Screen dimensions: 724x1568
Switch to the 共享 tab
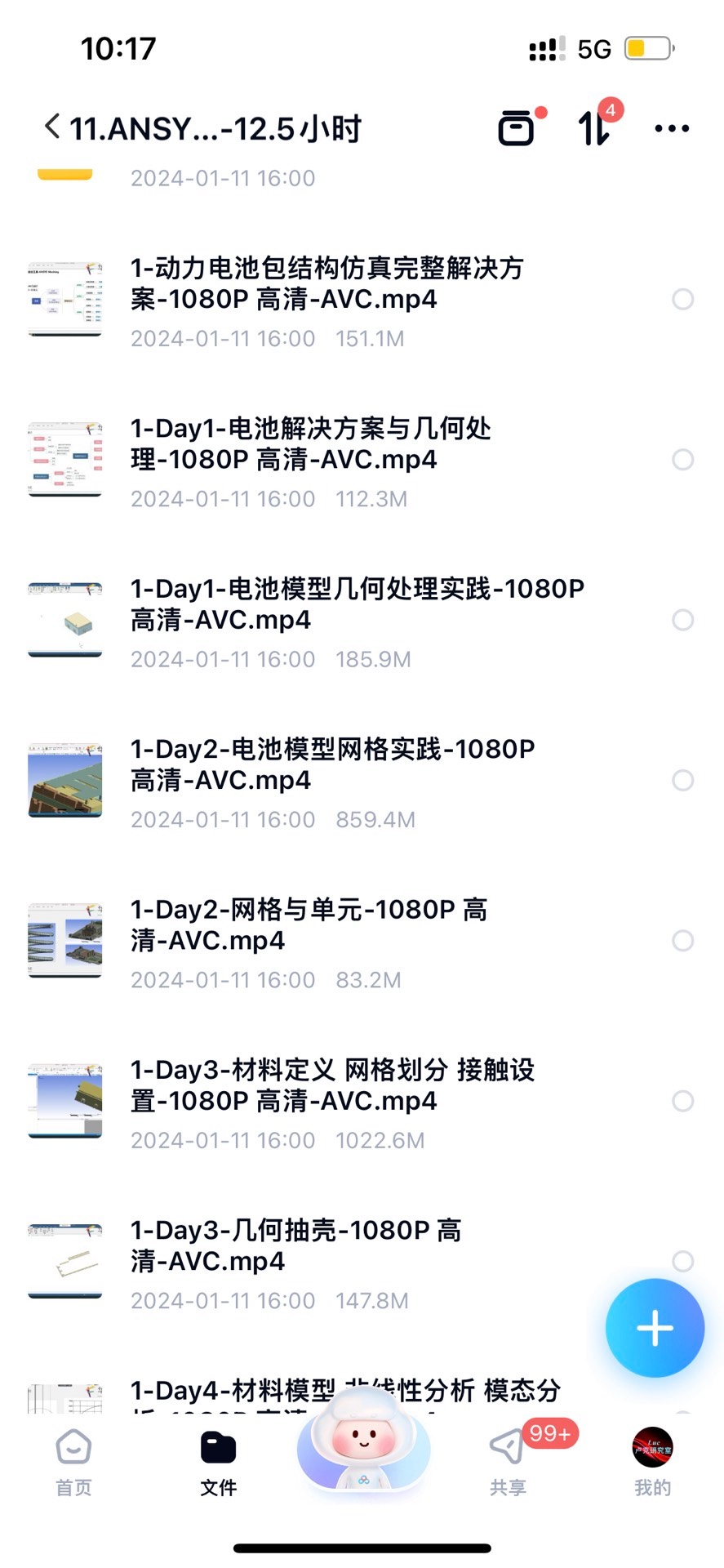(x=508, y=1462)
